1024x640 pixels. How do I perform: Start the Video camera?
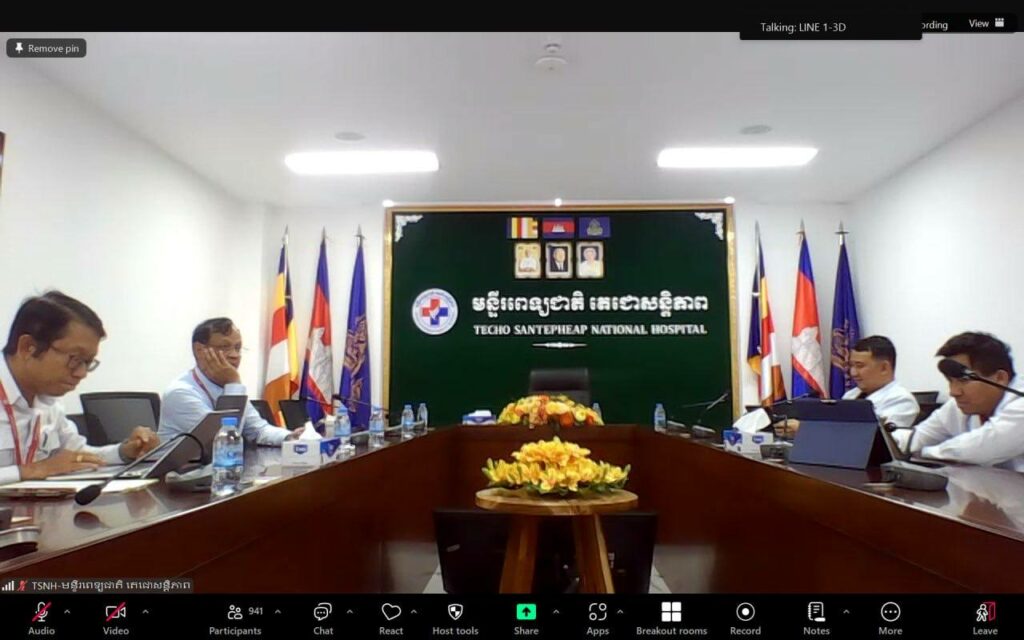[x=116, y=613]
